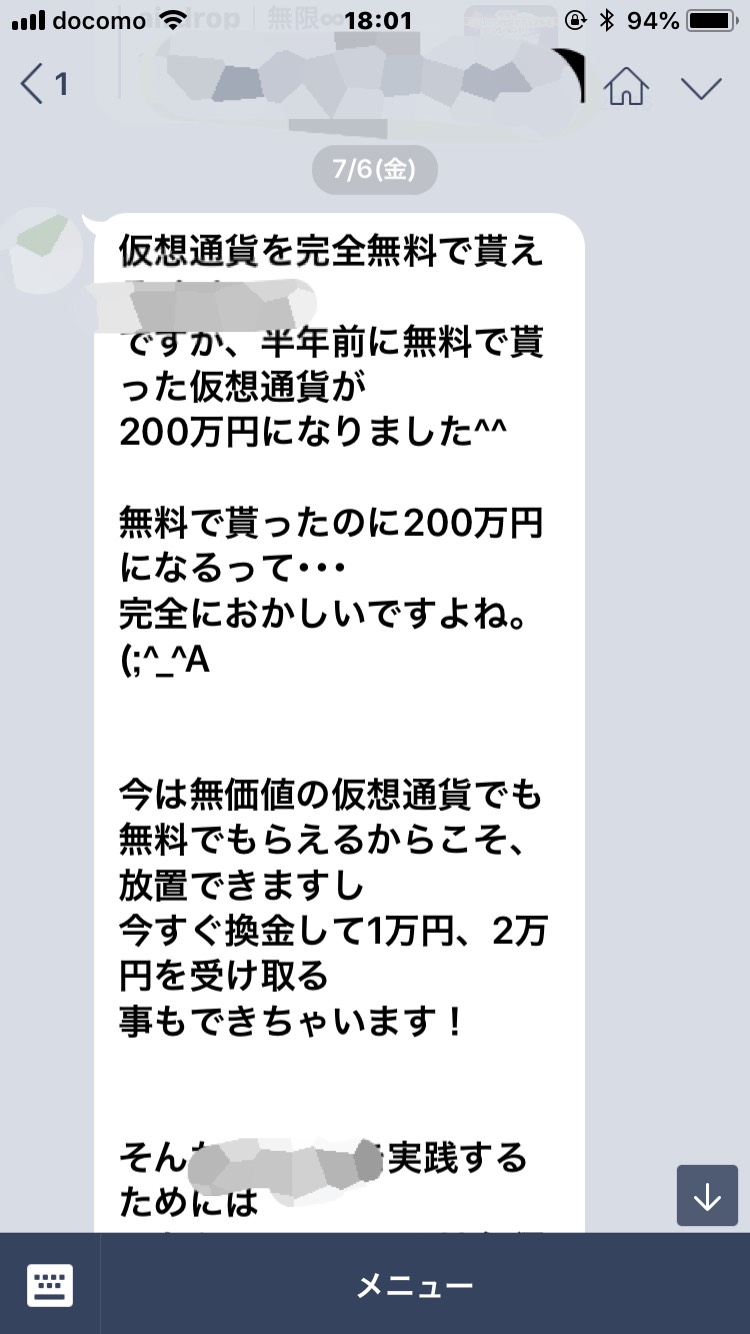Go back to the chat list
Screen dimensions: 750x1334
click(x=43, y=85)
